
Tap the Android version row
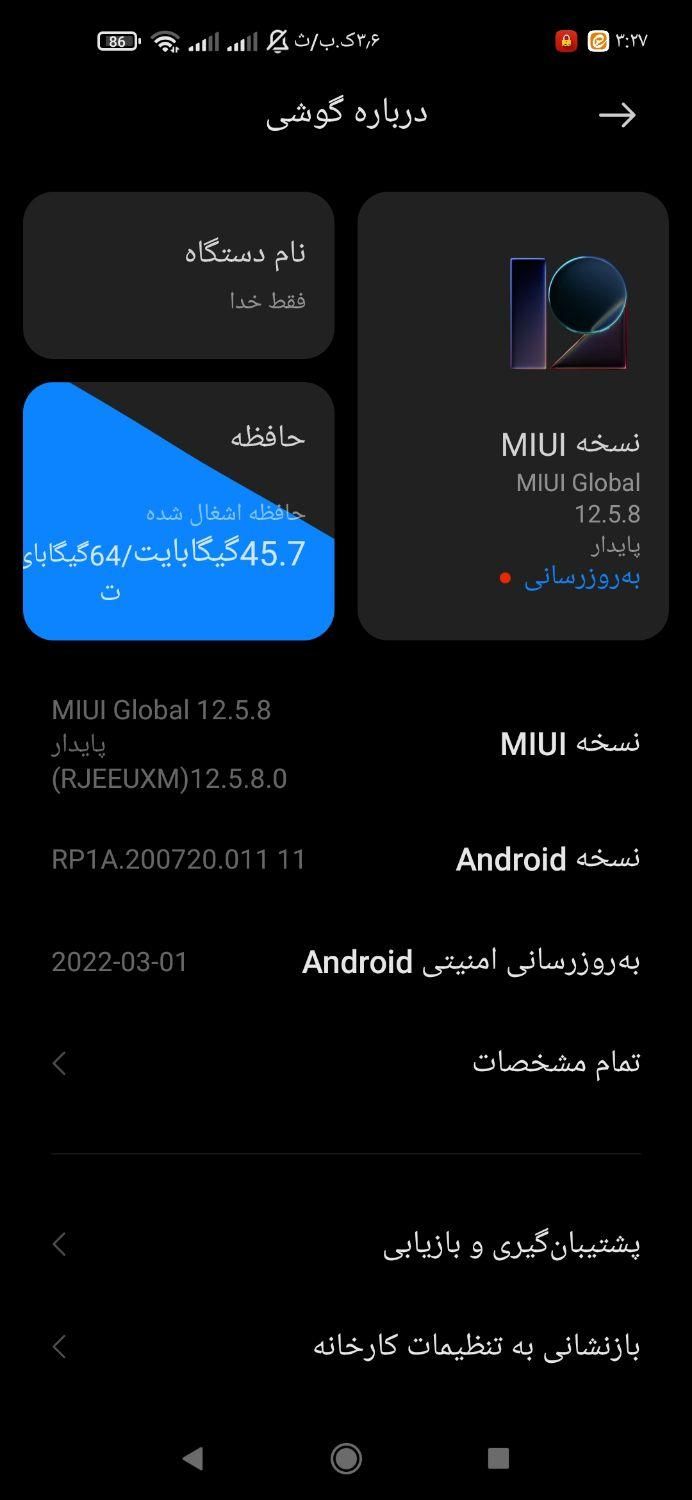[x=346, y=859]
